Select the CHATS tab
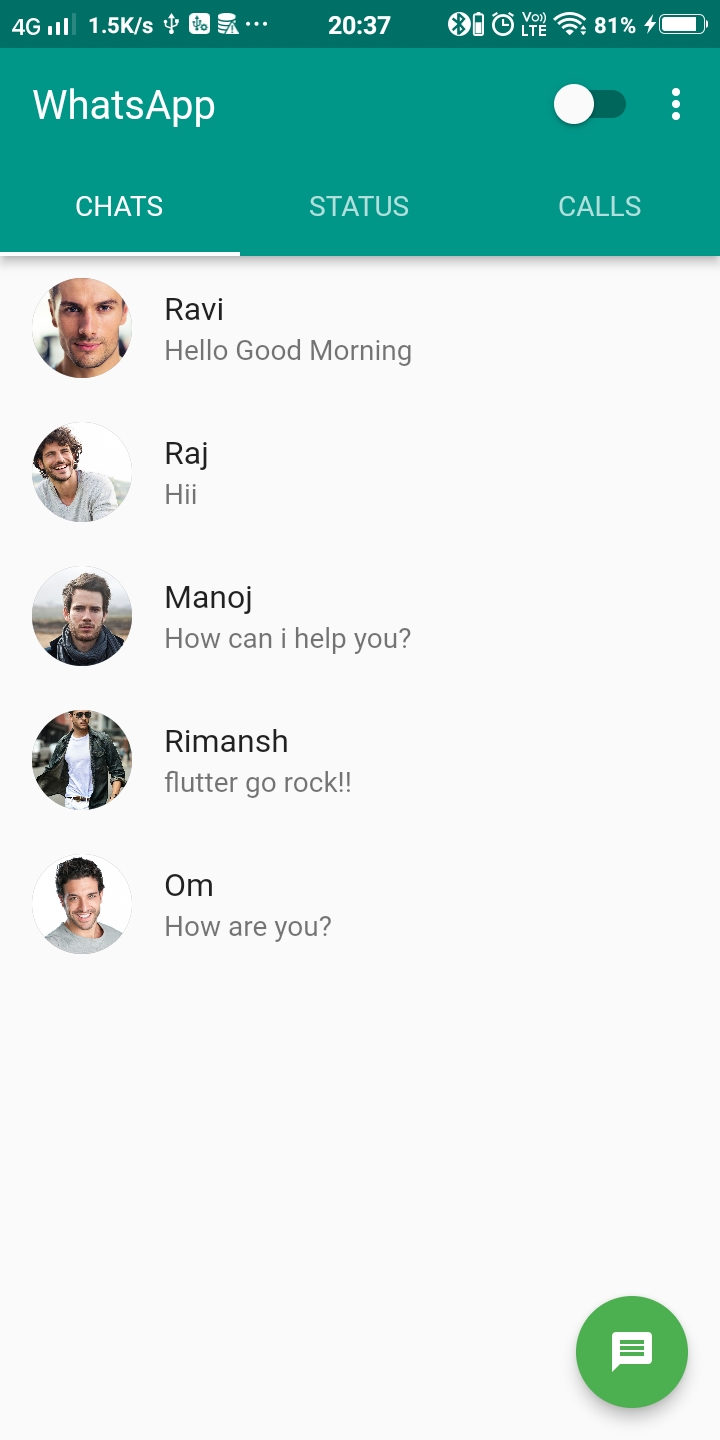The width and height of the screenshot is (720, 1440). coord(119,206)
